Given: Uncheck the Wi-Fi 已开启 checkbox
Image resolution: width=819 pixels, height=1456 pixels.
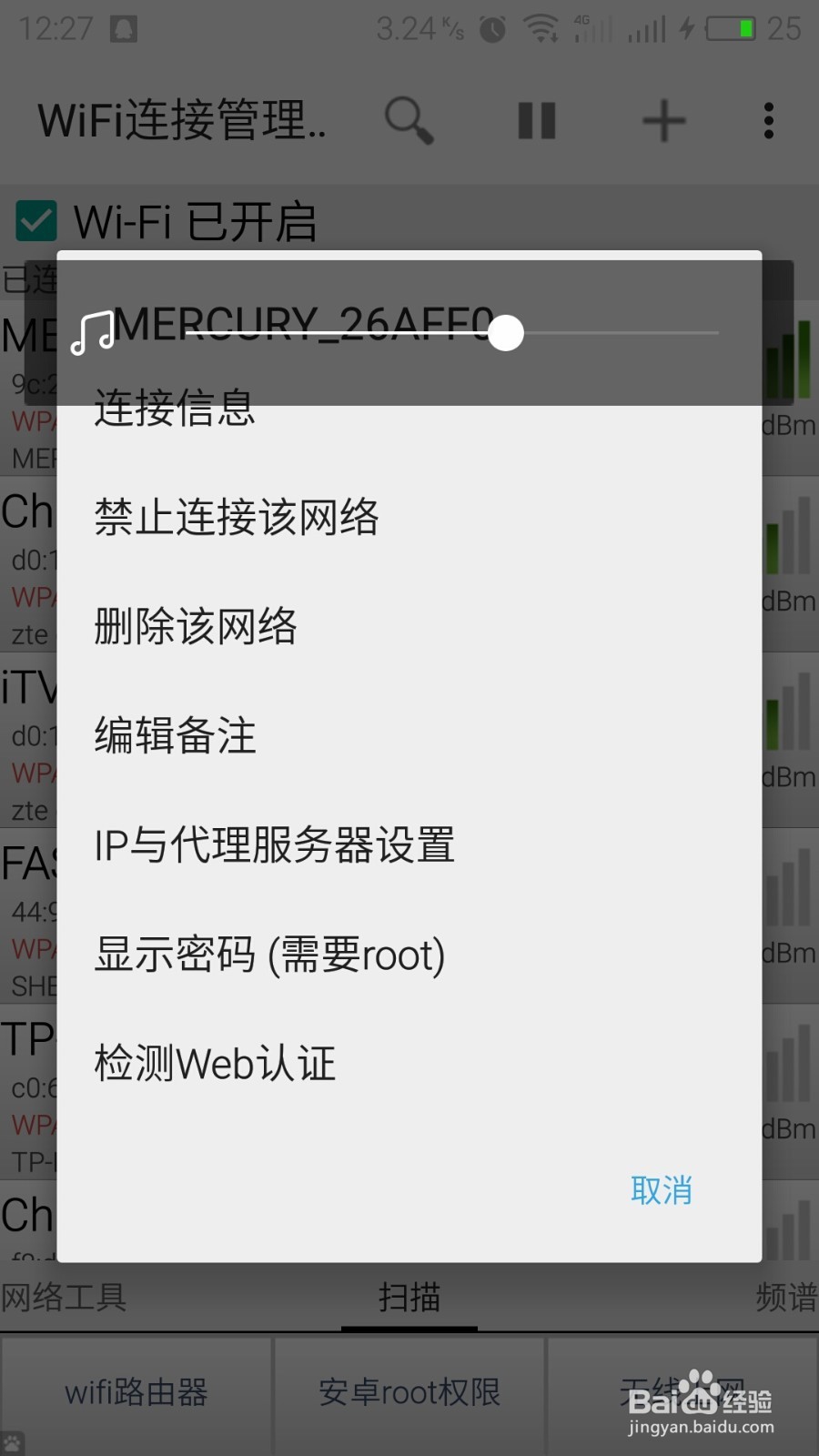Looking at the screenshot, I should tap(35, 218).
